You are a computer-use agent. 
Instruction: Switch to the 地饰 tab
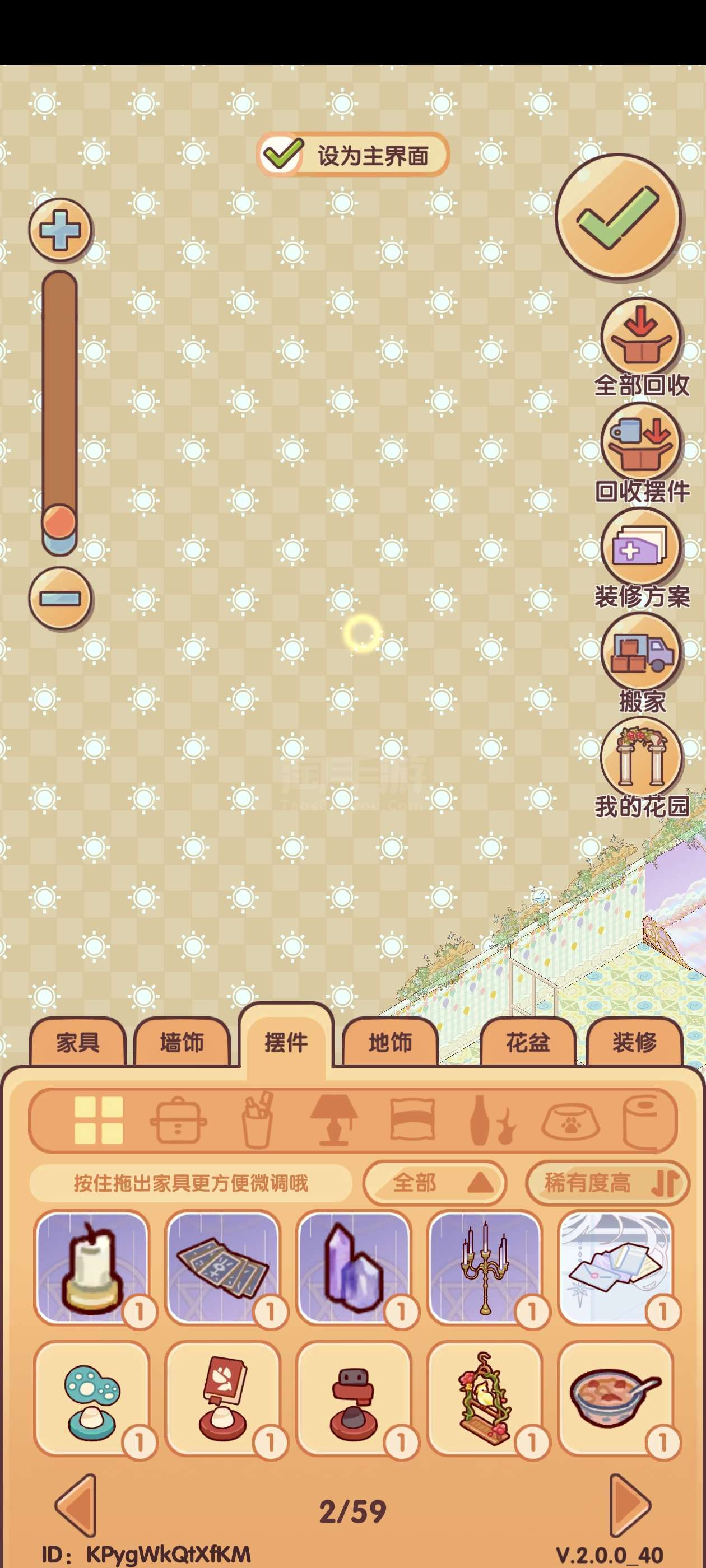point(390,1043)
